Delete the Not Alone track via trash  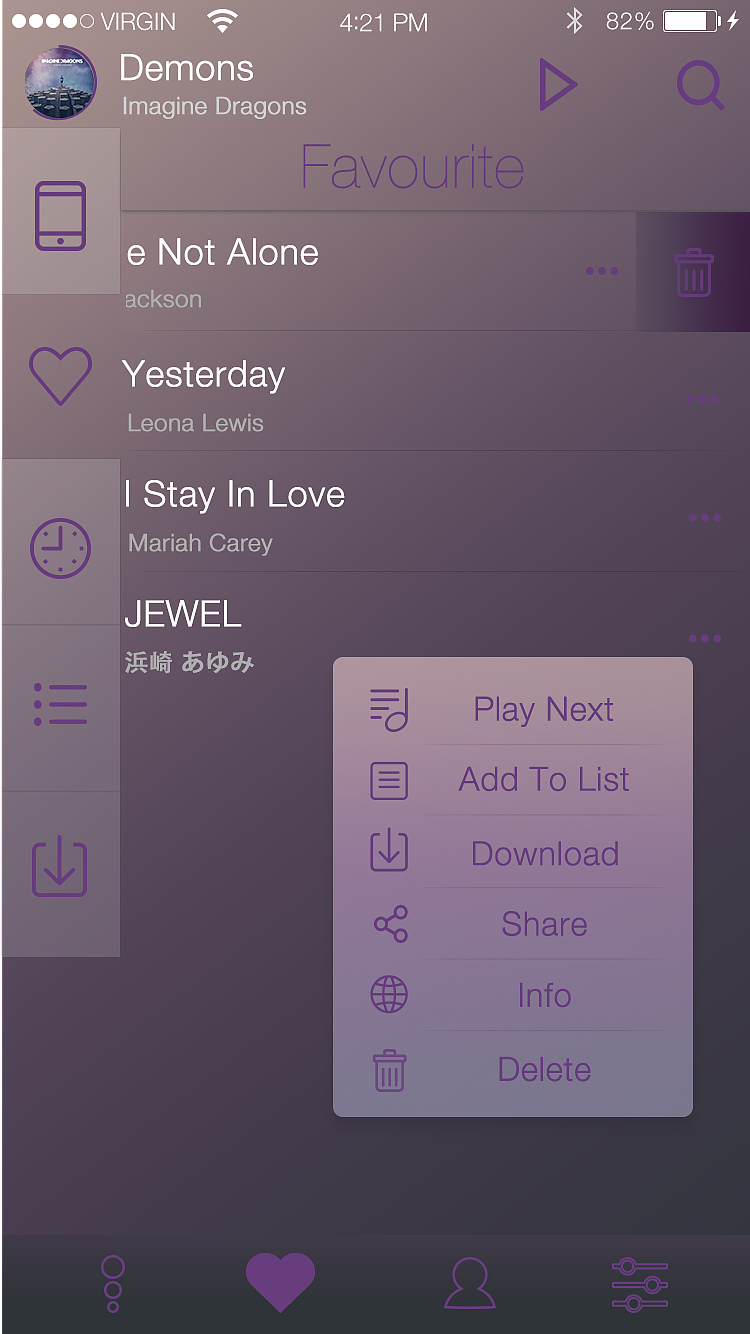[693, 272]
